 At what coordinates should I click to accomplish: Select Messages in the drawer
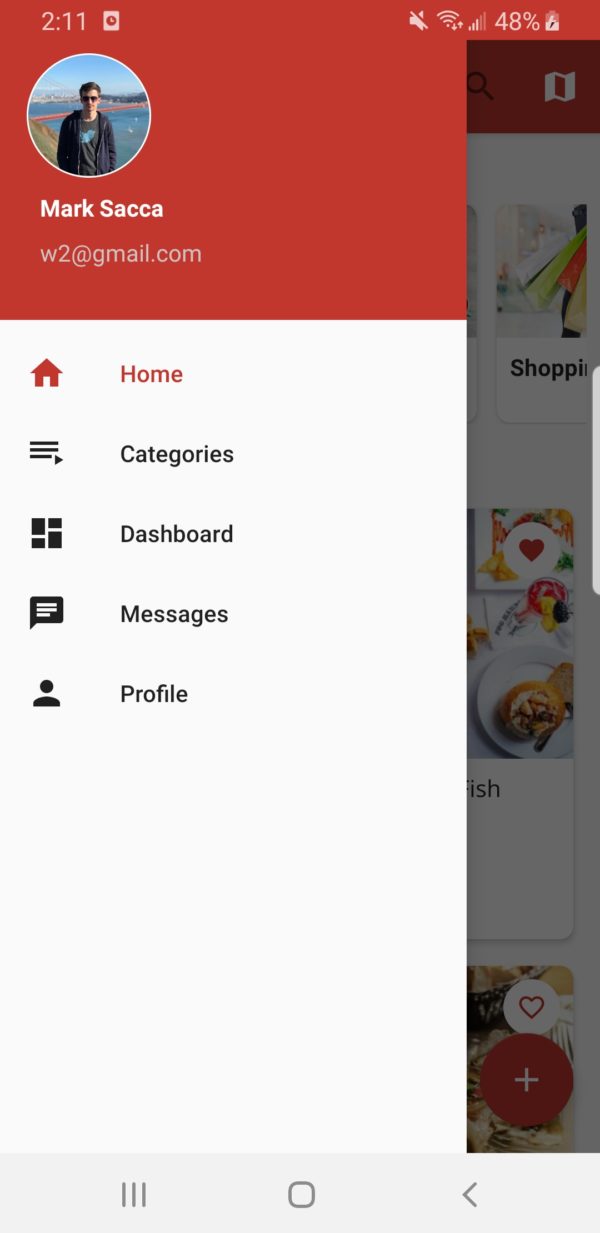[174, 614]
